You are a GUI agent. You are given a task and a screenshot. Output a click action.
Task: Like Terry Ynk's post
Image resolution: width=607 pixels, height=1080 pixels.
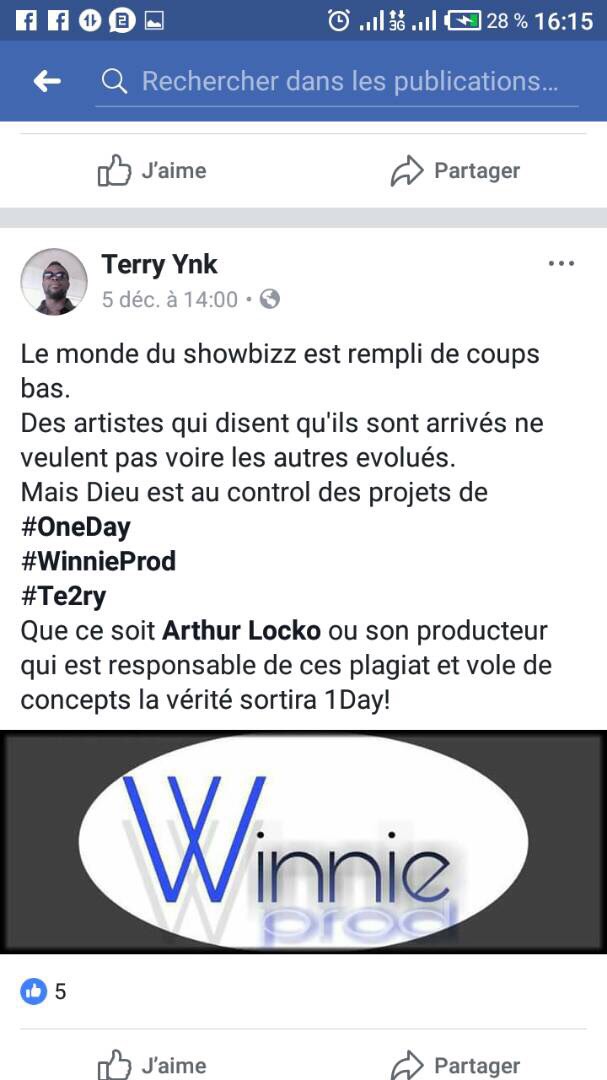click(152, 1064)
